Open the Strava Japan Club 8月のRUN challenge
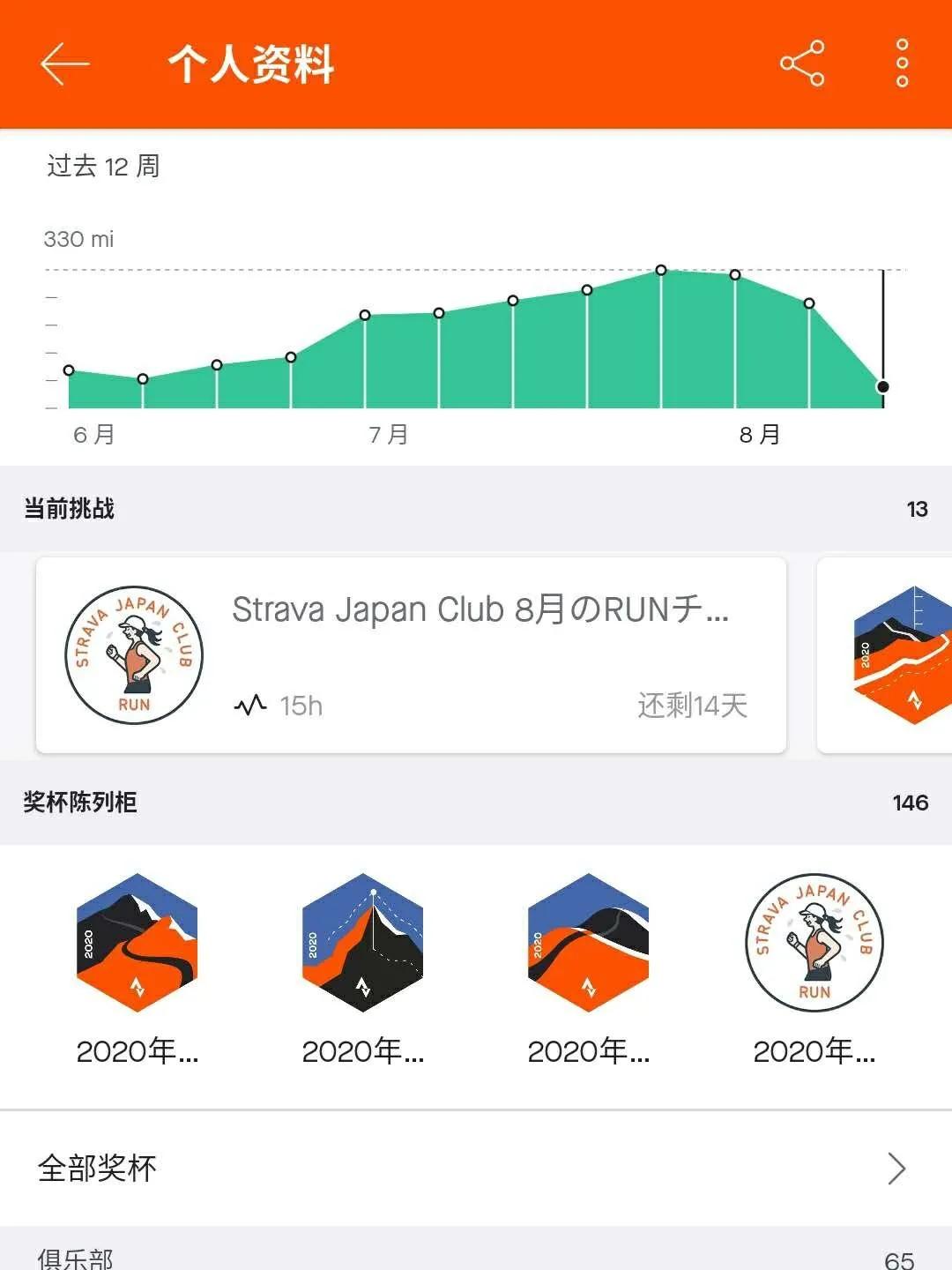This screenshot has width=952, height=1270. coord(480,610)
